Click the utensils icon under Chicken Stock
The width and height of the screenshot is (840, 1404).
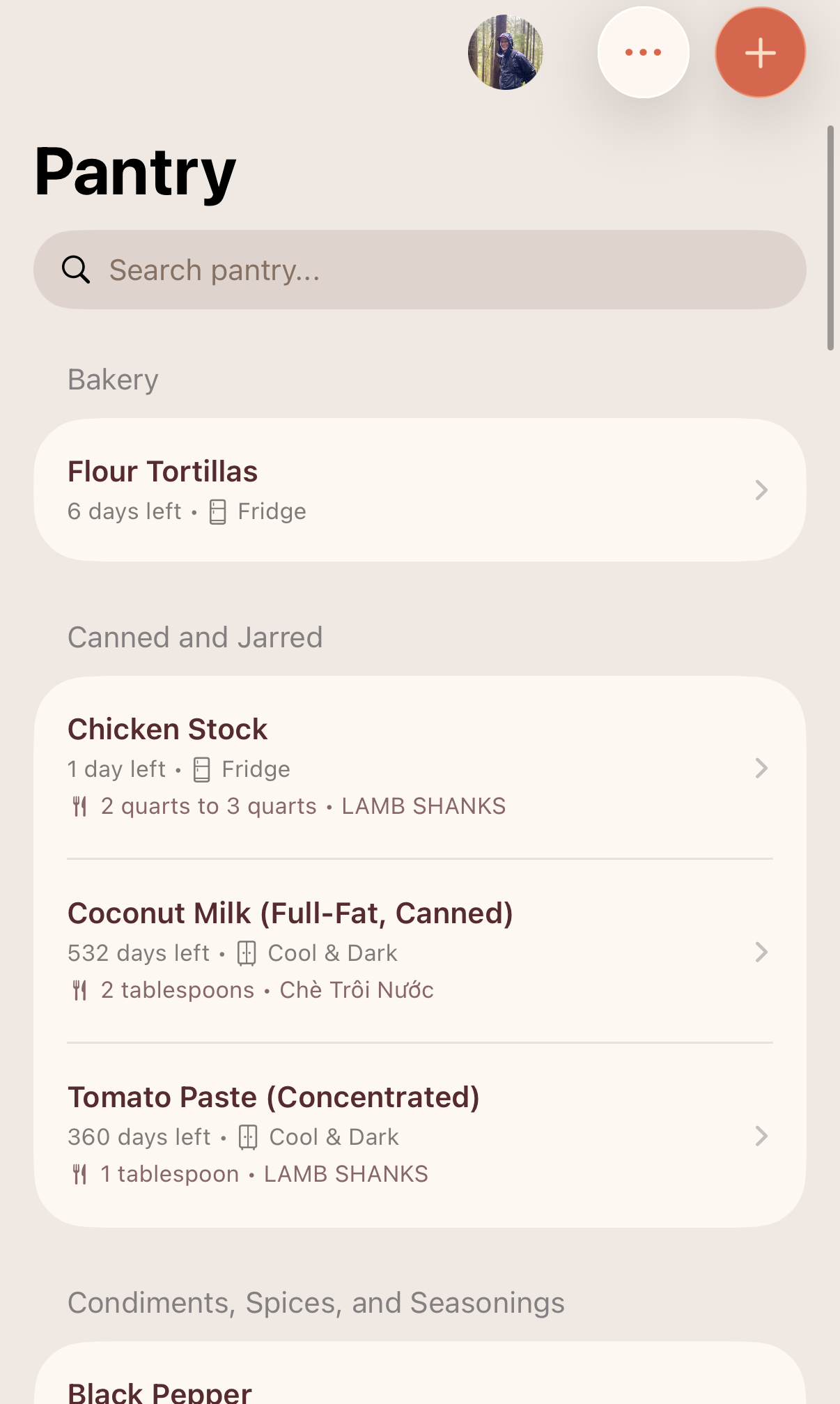pos(79,805)
